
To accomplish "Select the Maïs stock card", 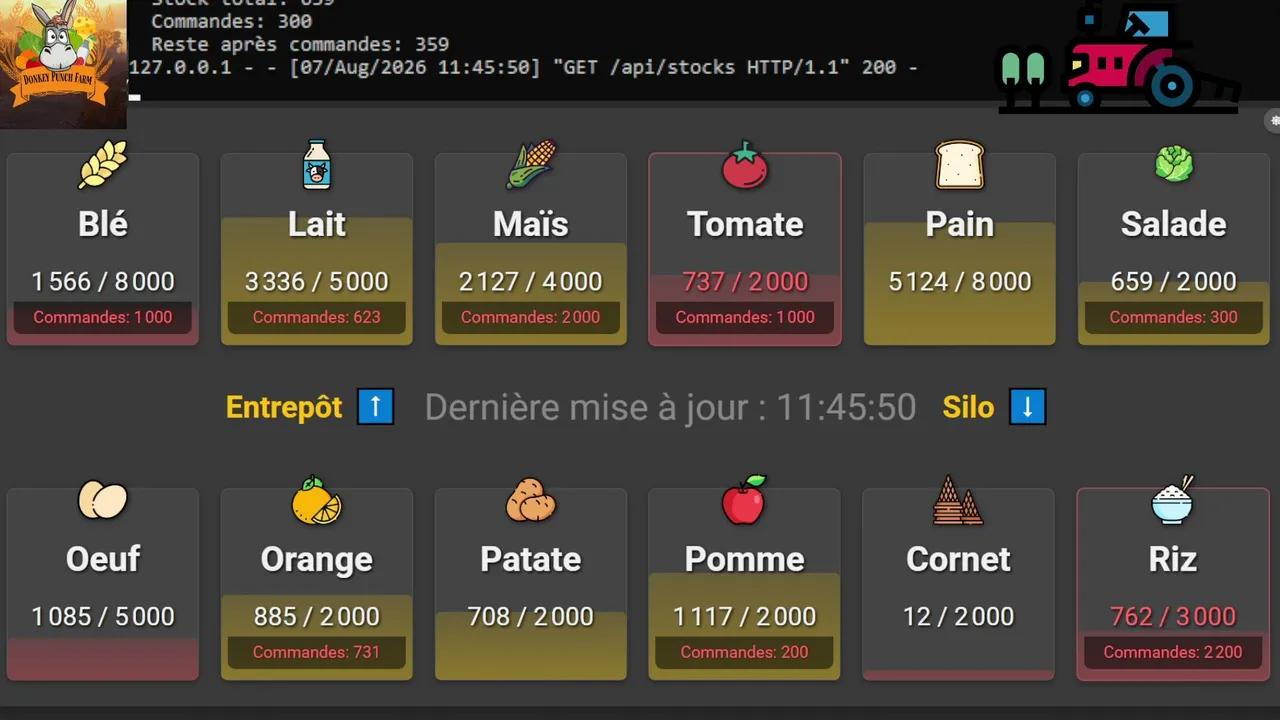I will point(531,249).
